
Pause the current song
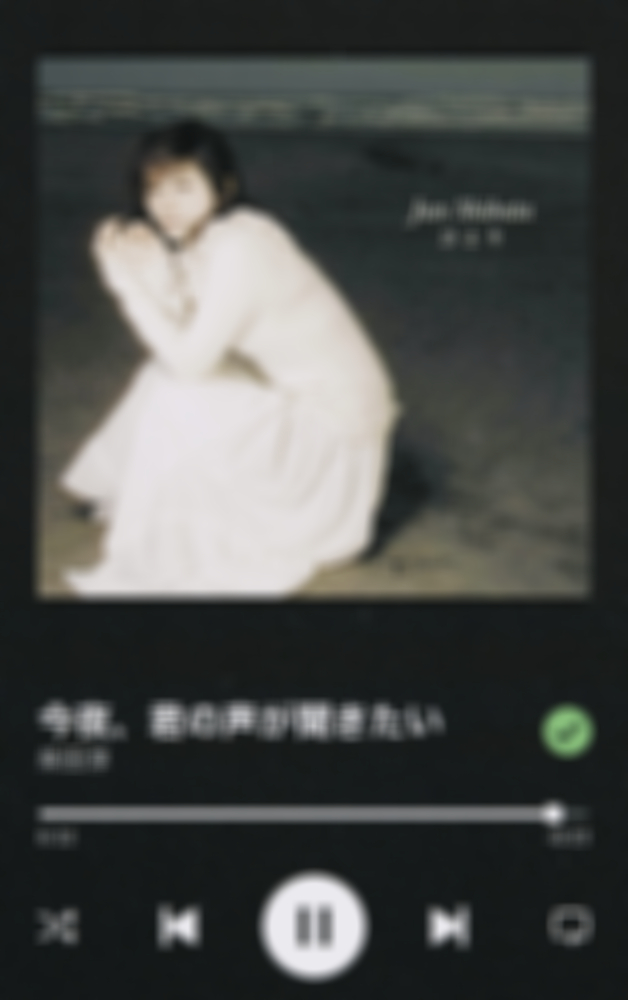(x=314, y=927)
